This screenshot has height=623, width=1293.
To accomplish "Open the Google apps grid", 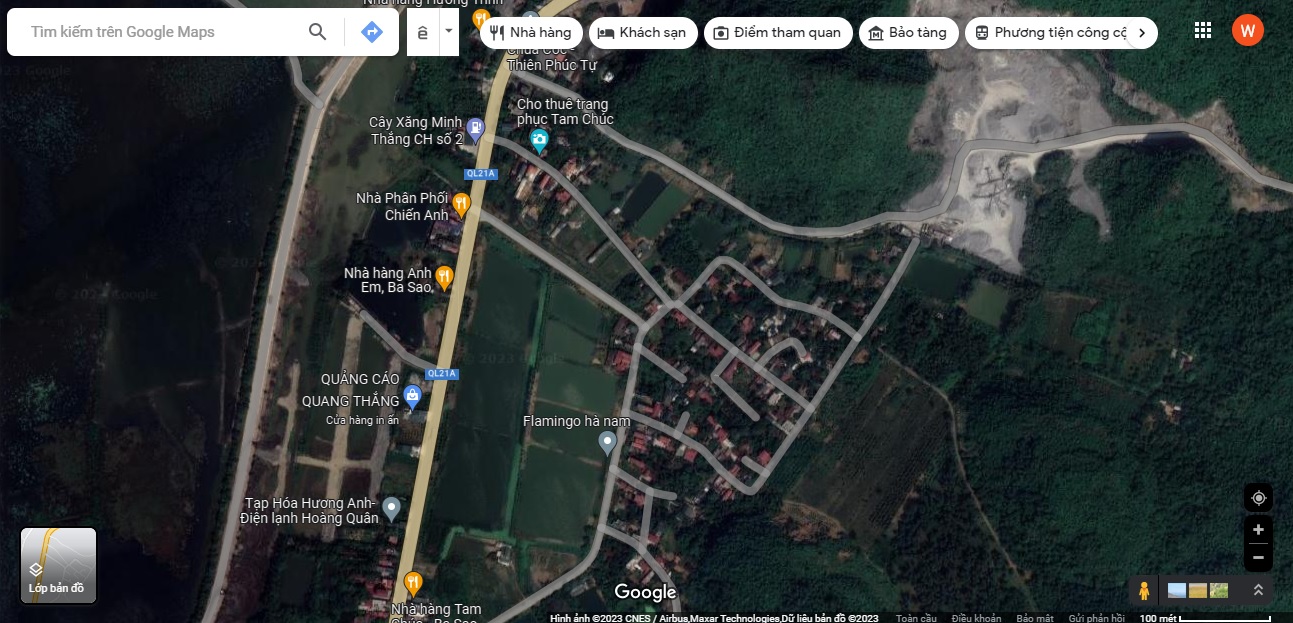I will (1203, 31).
